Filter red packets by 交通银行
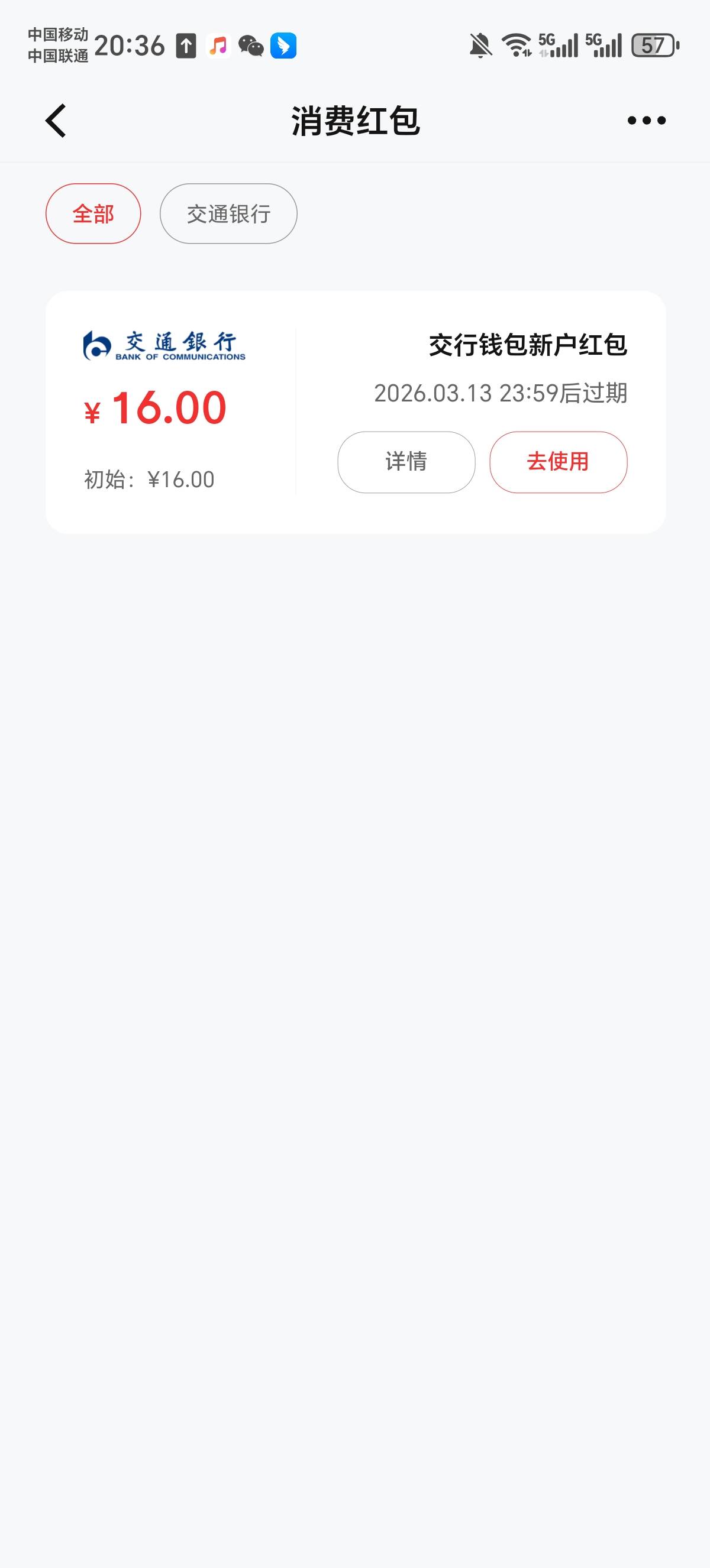 pyautogui.click(x=228, y=213)
